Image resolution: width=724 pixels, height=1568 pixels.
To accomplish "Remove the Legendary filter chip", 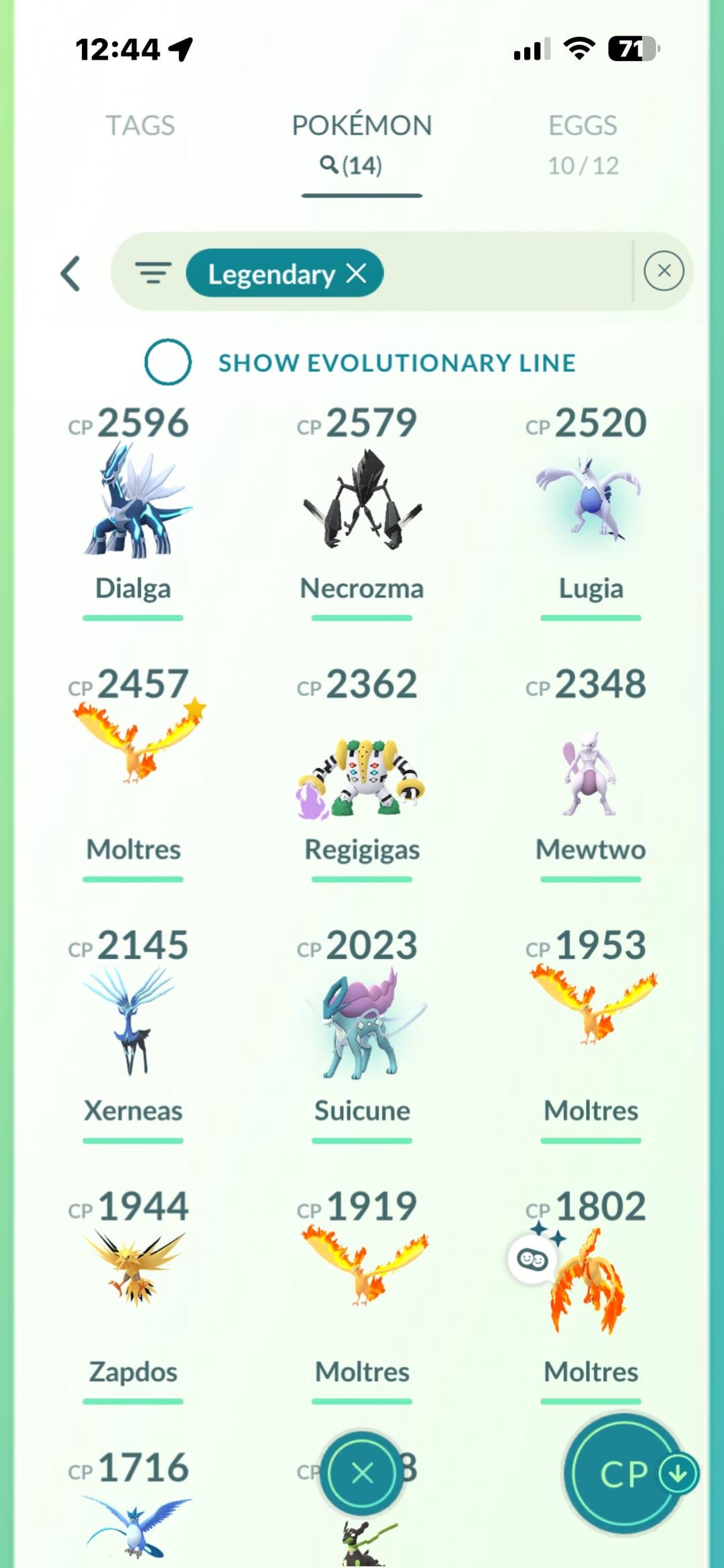I will (357, 273).
